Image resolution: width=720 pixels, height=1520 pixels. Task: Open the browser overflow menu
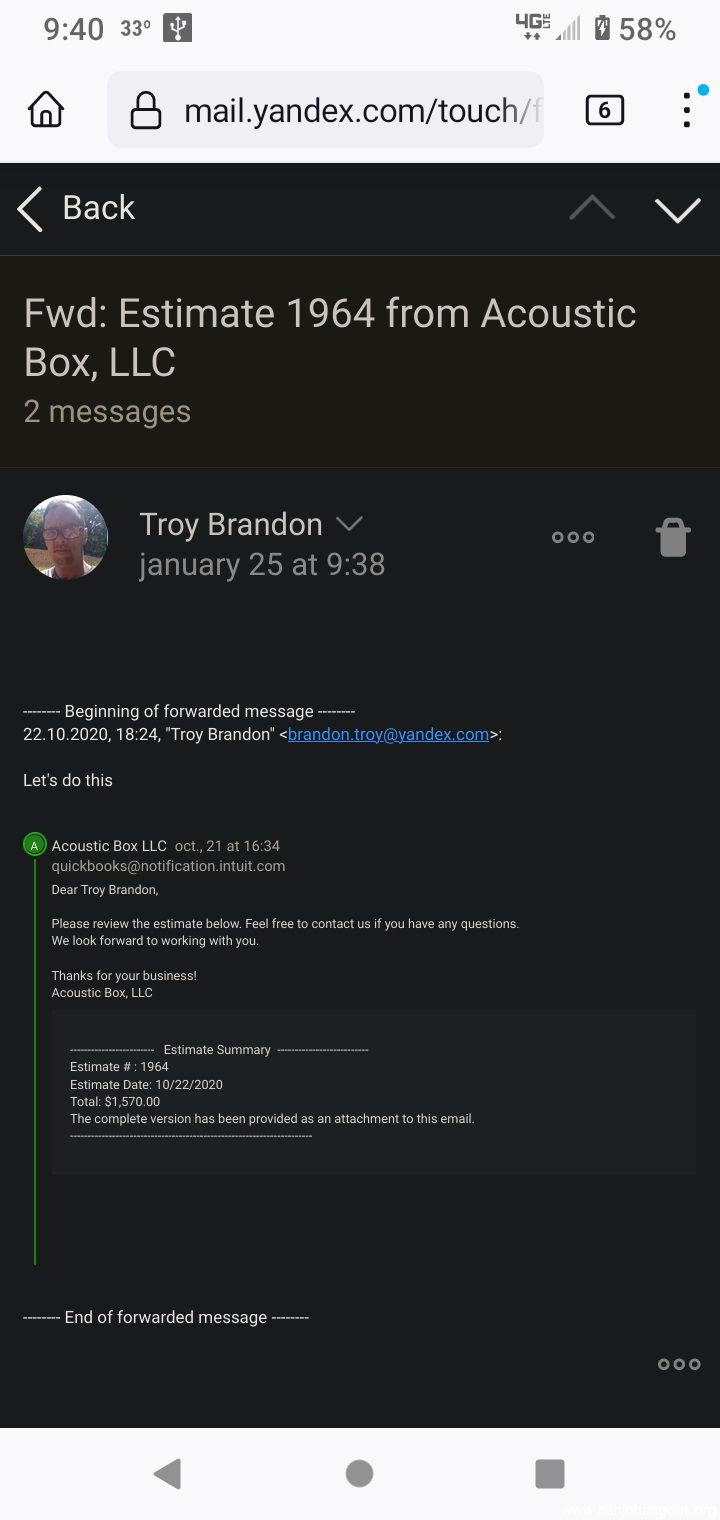point(687,109)
